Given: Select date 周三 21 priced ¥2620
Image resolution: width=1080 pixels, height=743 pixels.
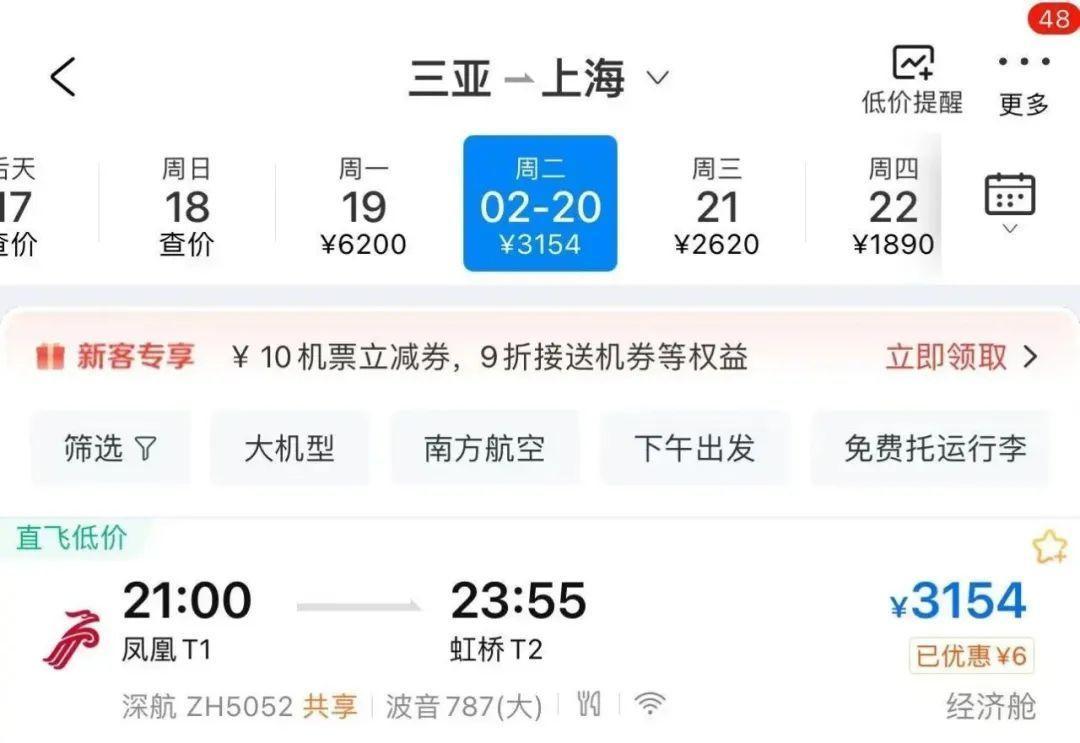Looking at the screenshot, I should pos(716,206).
